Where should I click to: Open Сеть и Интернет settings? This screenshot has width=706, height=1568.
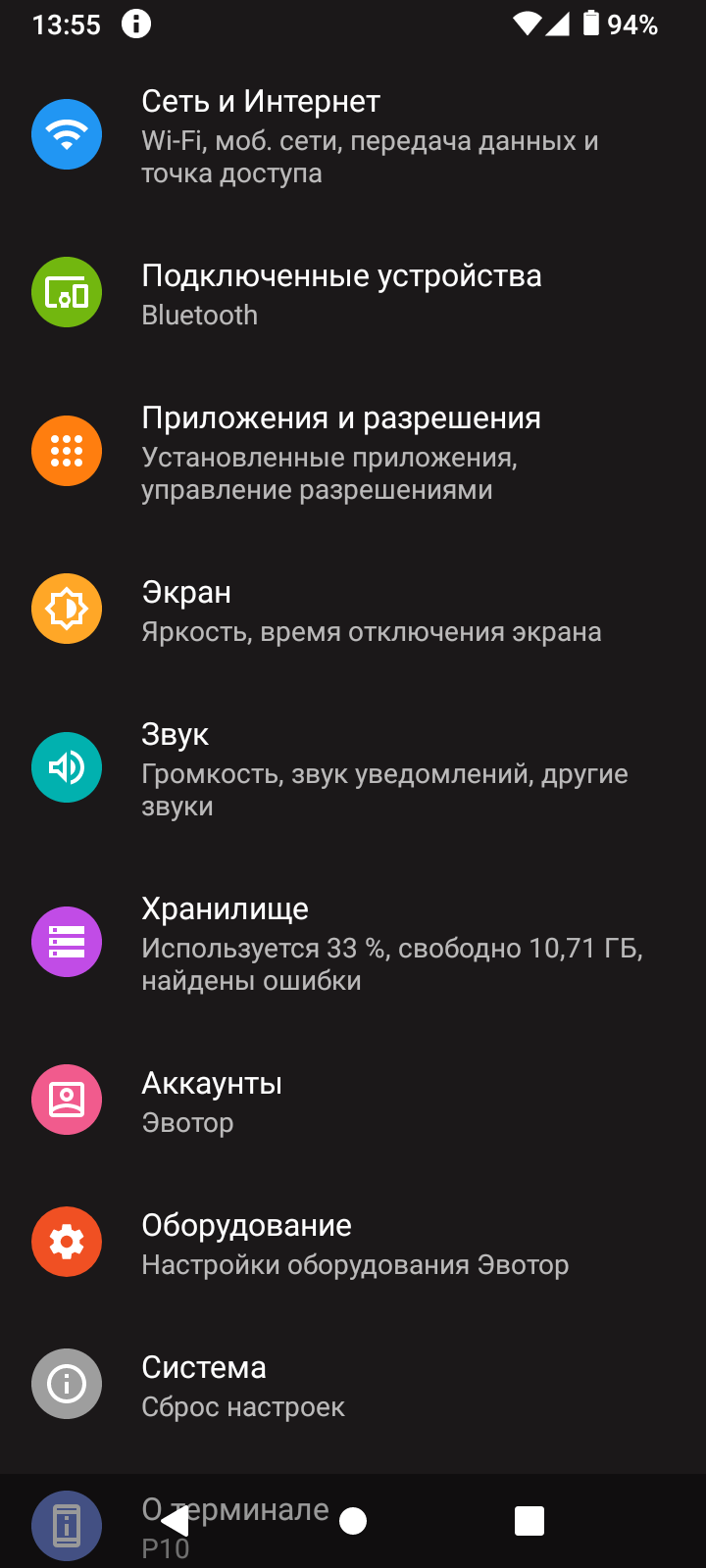click(x=353, y=135)
